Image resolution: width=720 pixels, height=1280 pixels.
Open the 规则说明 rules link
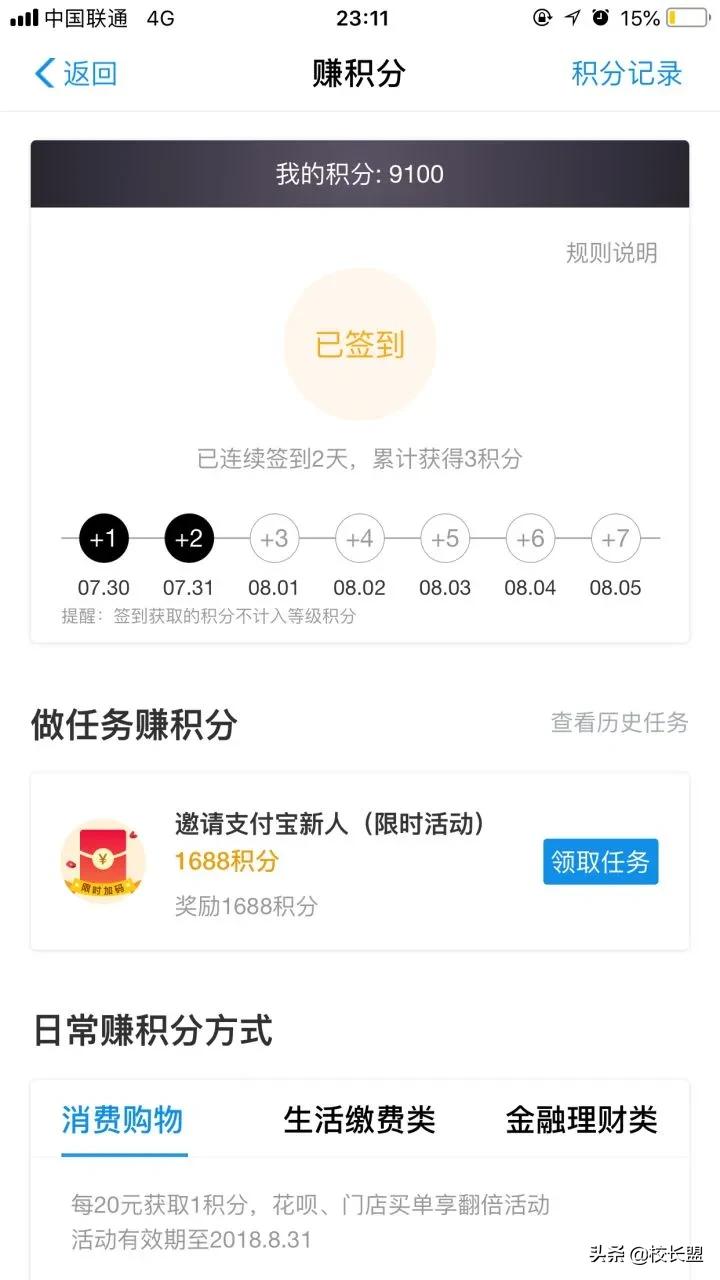(610, 252)
